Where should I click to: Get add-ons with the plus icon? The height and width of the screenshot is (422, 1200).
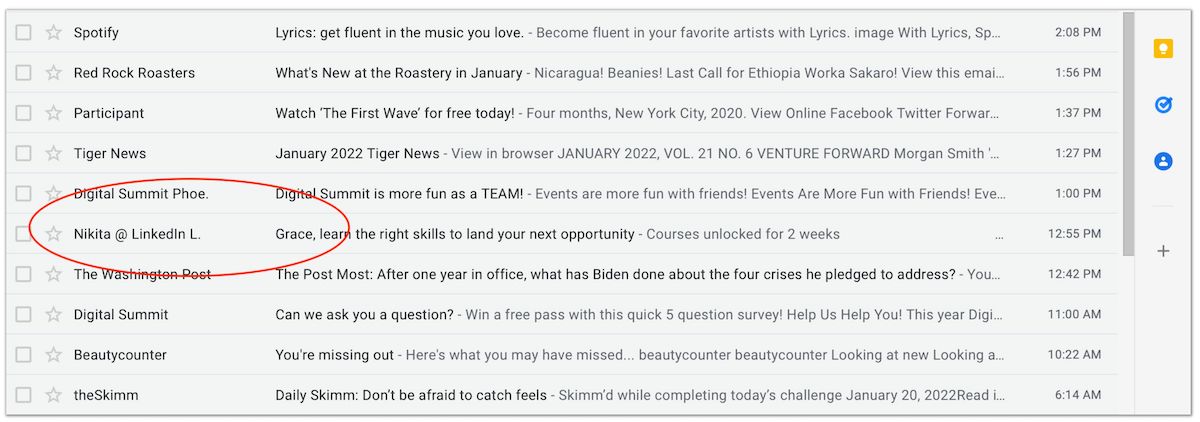point(1163,251)
